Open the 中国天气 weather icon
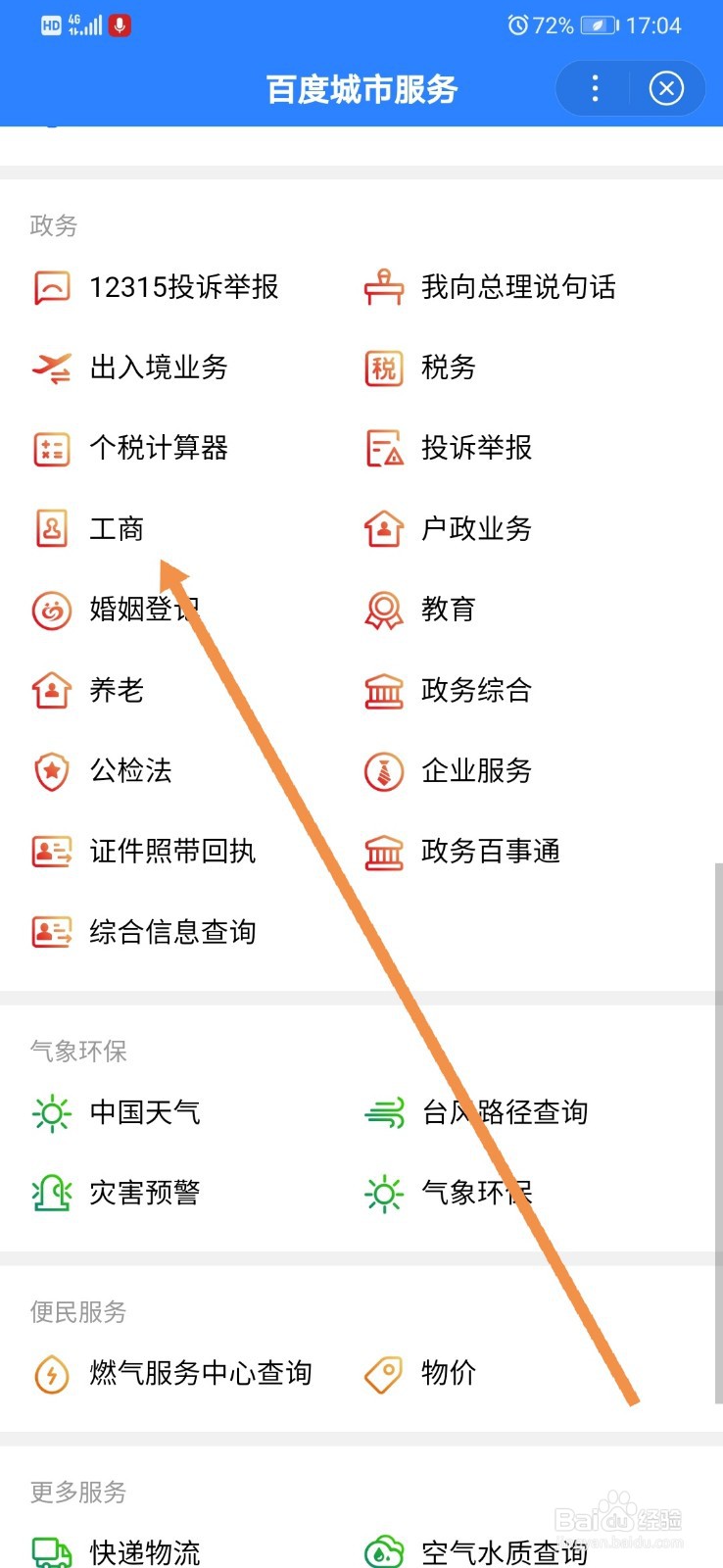 50,1112
